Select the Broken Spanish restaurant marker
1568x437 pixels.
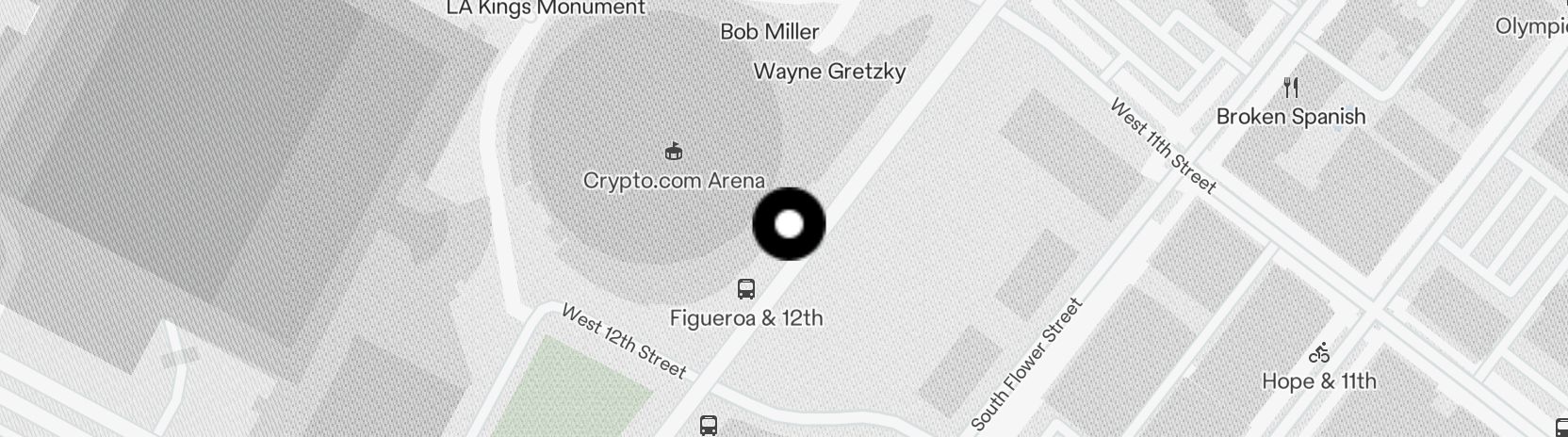tap(1291, 89)
